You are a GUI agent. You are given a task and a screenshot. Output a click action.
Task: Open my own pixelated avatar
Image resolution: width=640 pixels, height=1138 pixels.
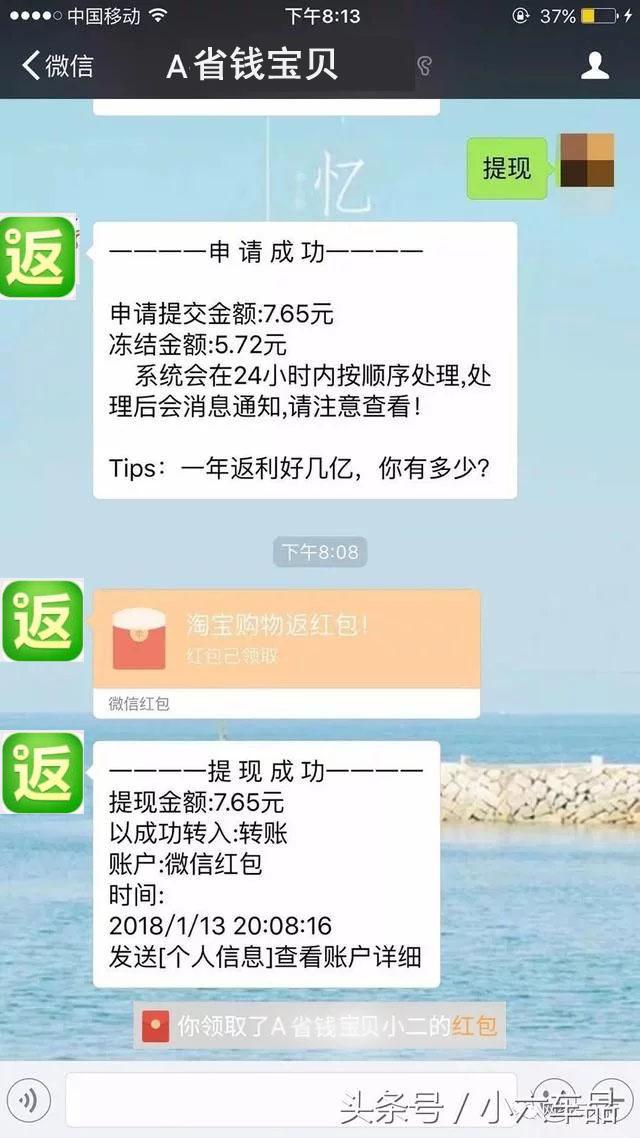click(587, 160)
